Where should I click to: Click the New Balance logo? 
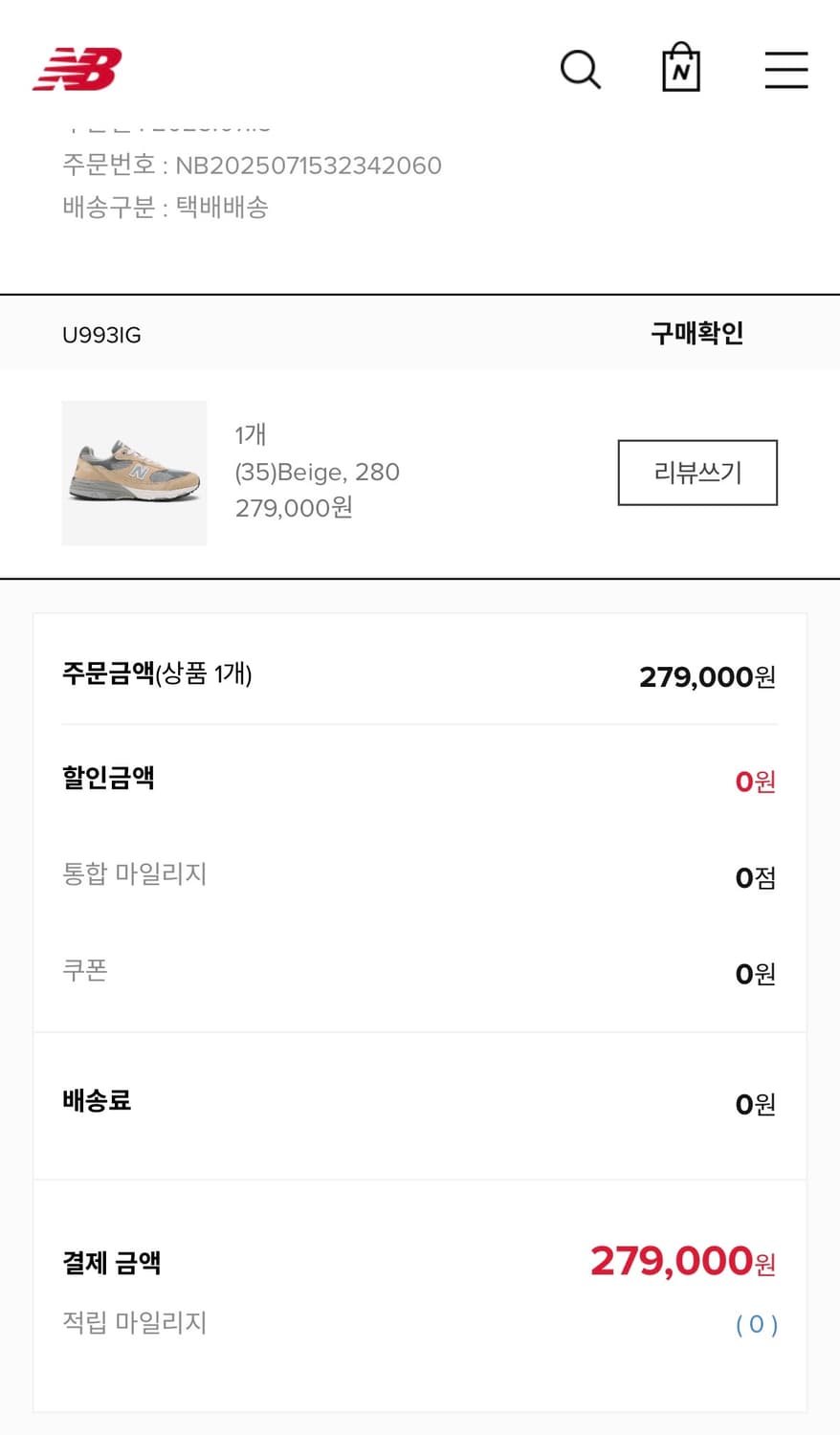80,69
